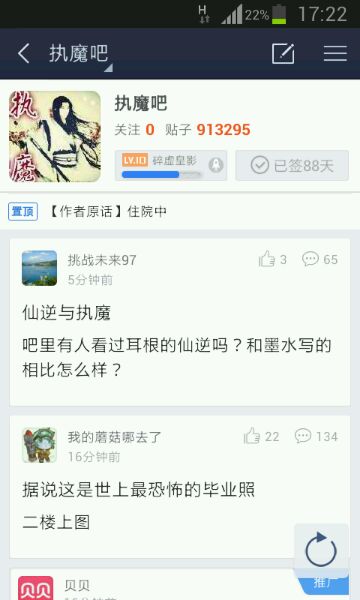Go back with the top-left arrow

point(23,53)
